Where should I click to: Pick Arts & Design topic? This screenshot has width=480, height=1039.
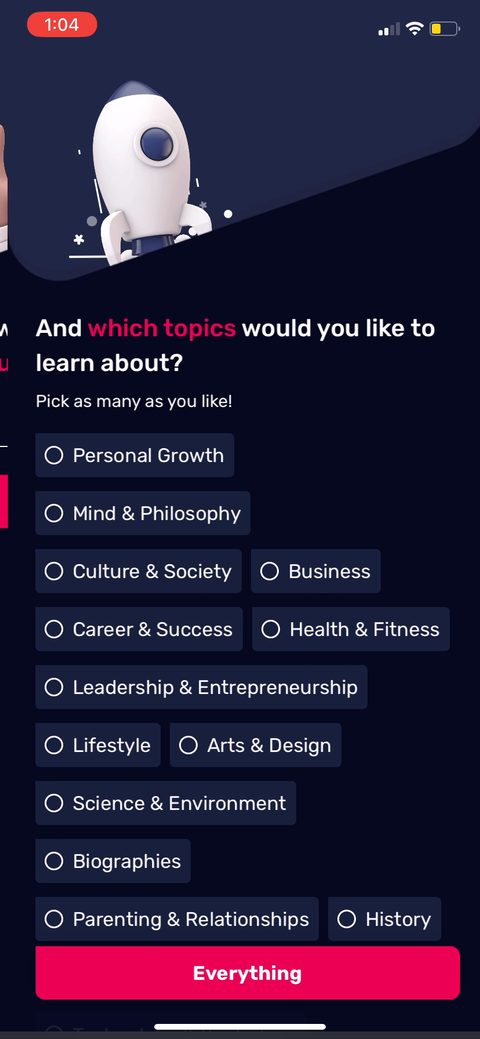pyautogui.click(x=255, y=745)
